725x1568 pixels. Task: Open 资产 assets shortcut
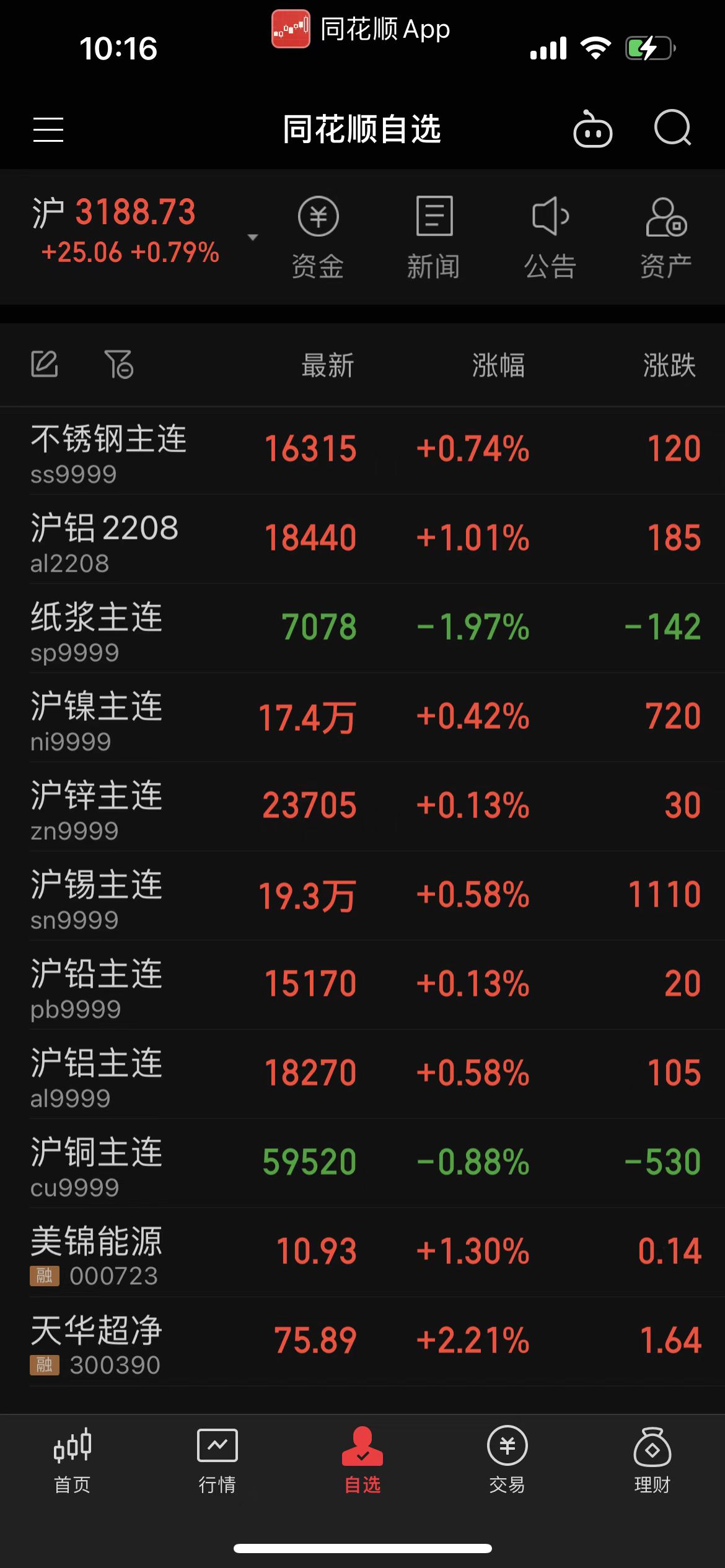point(666,237)
